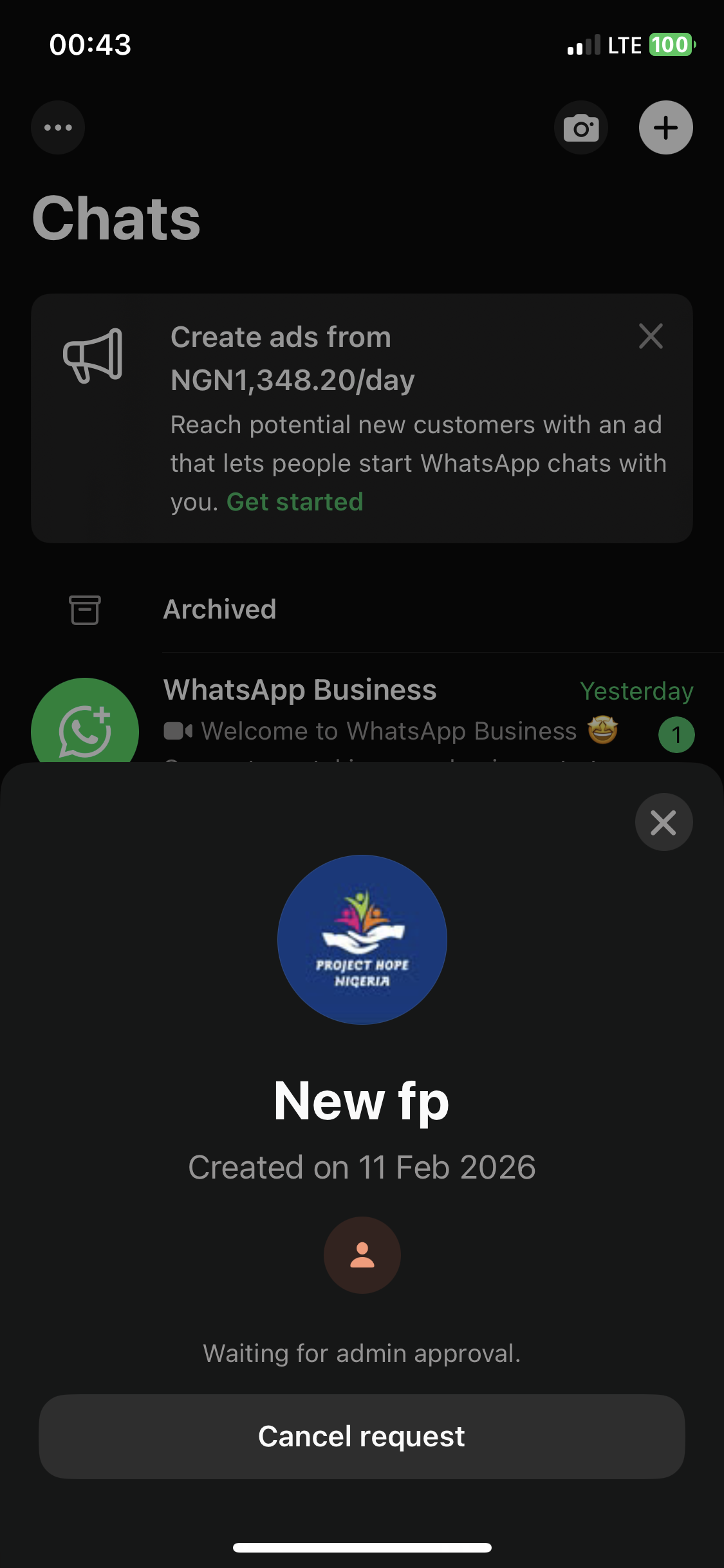Start a new chat with plus button

coord(665,127)
